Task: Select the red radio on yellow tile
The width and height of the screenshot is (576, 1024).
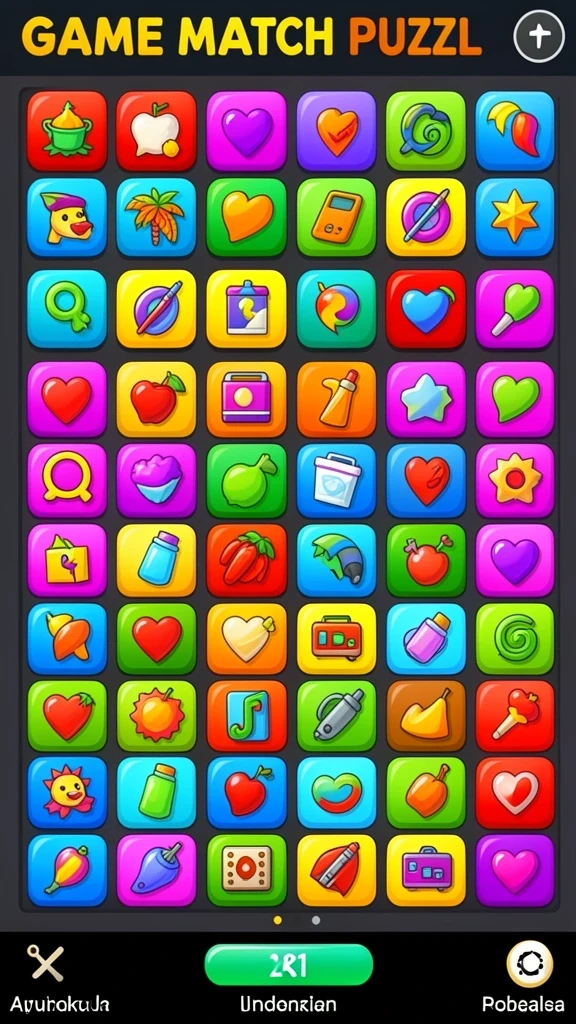Action: point(336,638)
